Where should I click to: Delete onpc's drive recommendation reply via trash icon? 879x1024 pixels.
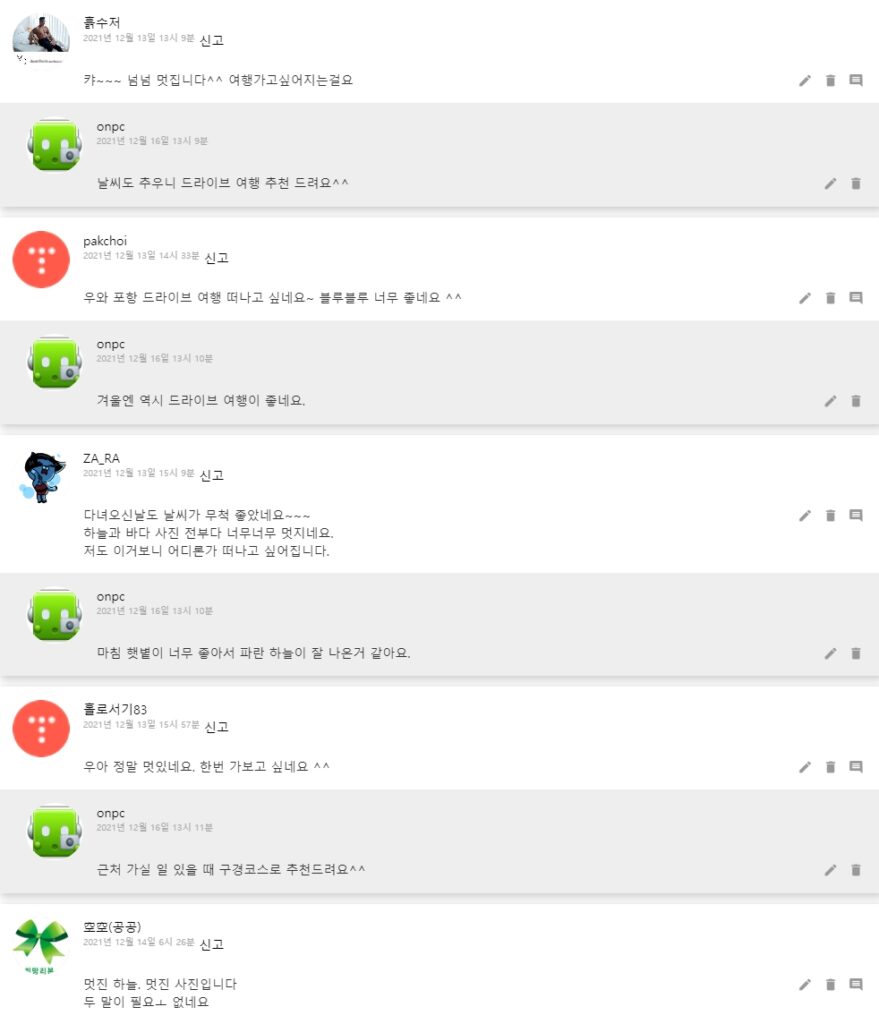pyautogui.click(x=855, y=184)
